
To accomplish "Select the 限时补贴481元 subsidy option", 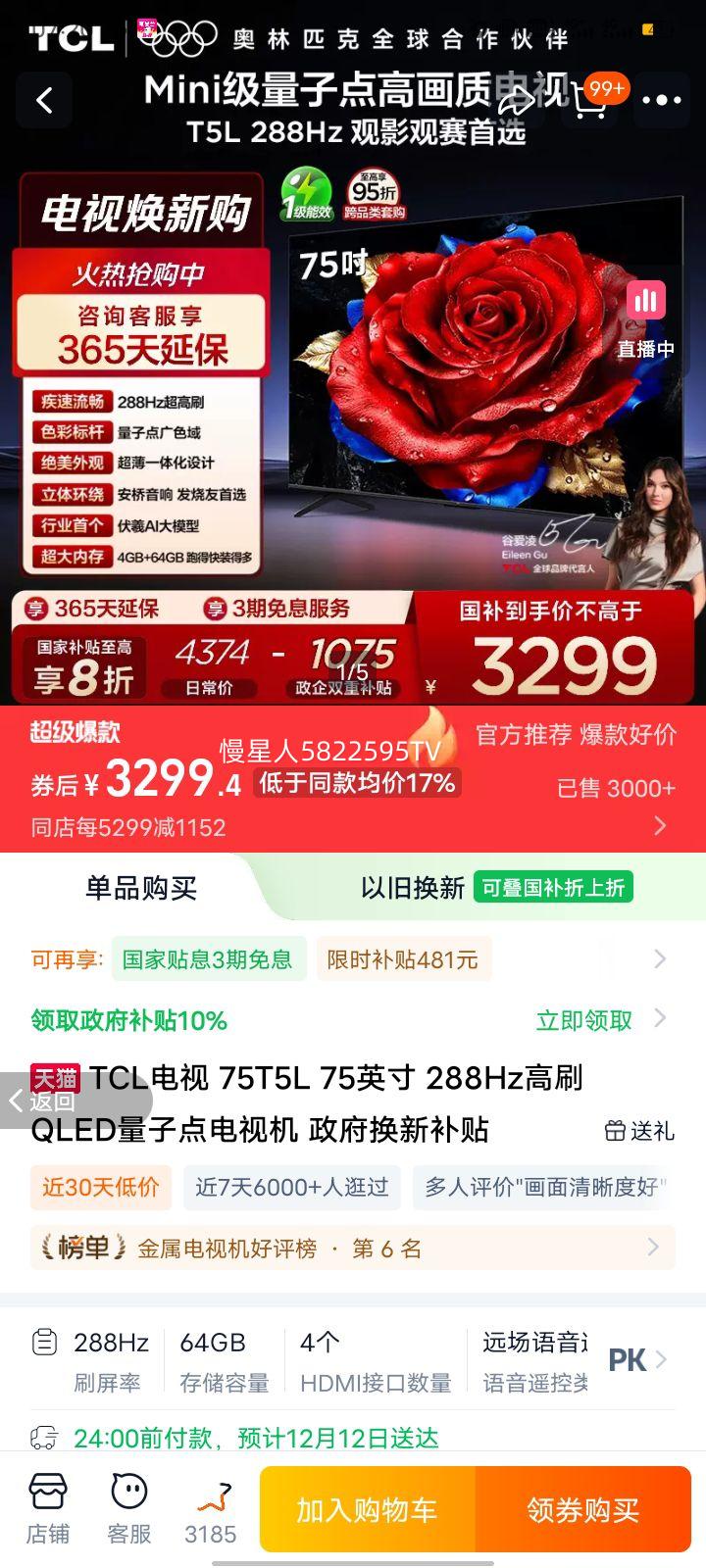I will pos(404,959).
